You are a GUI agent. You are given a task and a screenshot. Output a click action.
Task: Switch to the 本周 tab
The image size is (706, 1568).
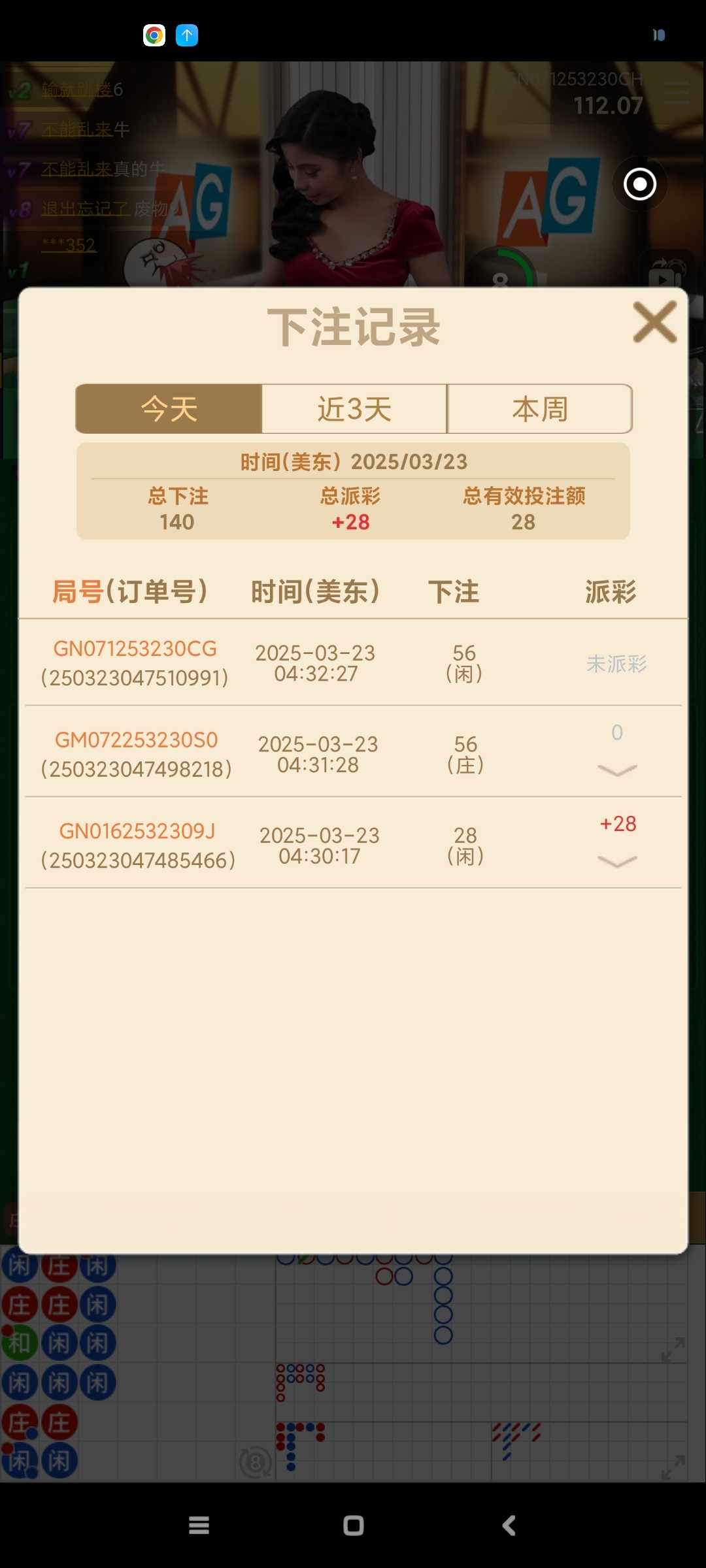[540, 409]
